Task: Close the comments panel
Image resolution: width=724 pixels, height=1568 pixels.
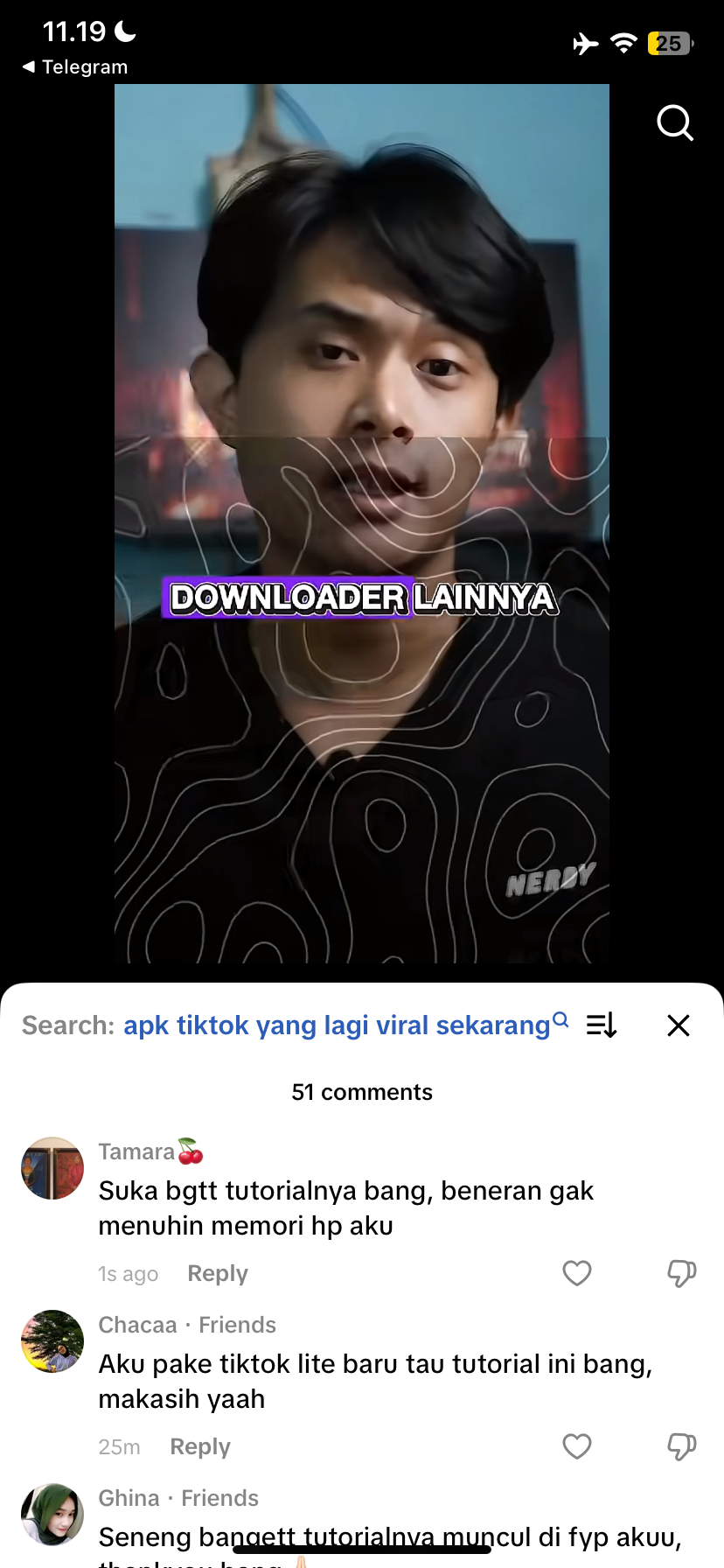Action: (679, 1025)
